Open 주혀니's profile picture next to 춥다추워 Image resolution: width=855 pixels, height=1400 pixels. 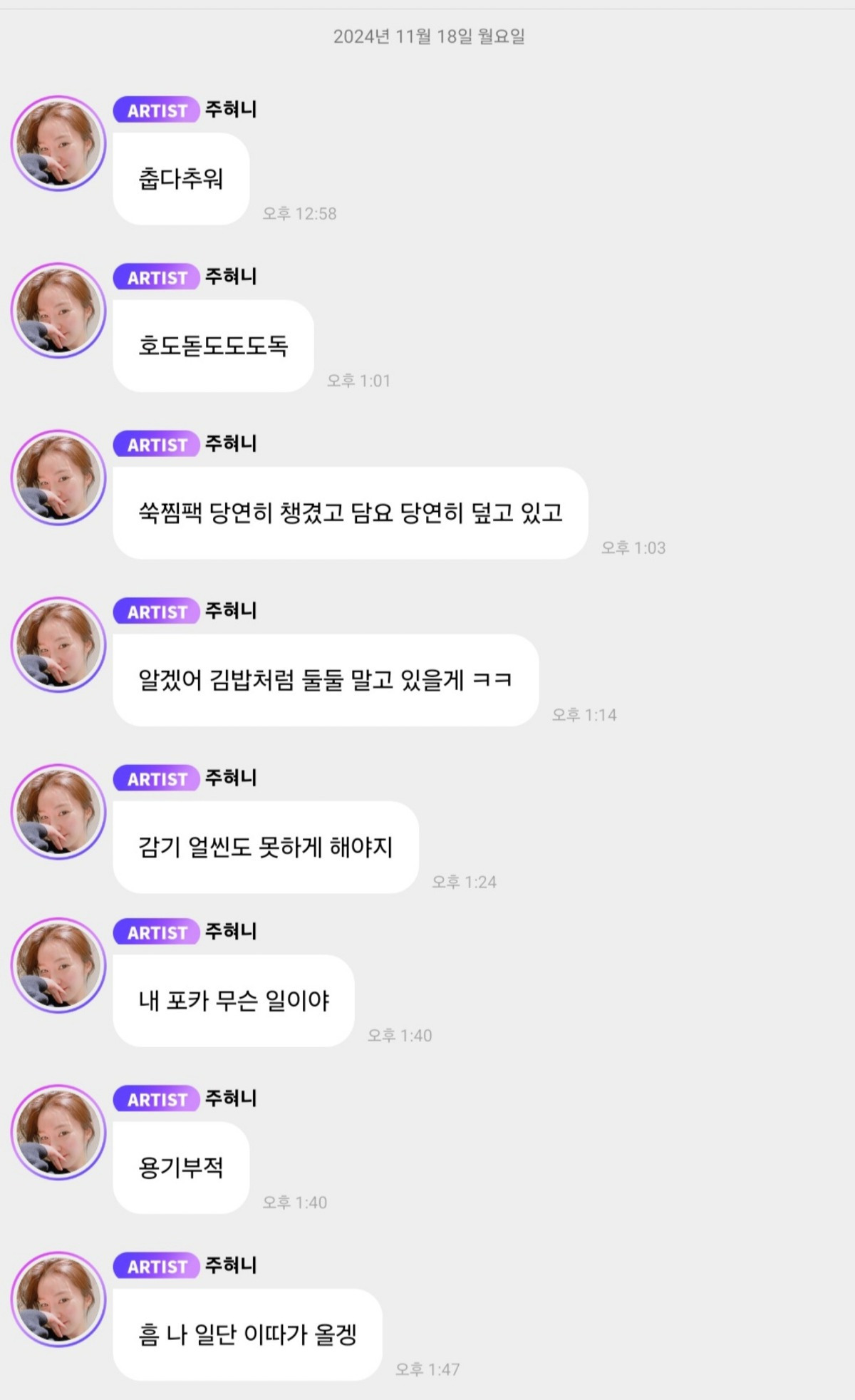[x=58, y=143]
